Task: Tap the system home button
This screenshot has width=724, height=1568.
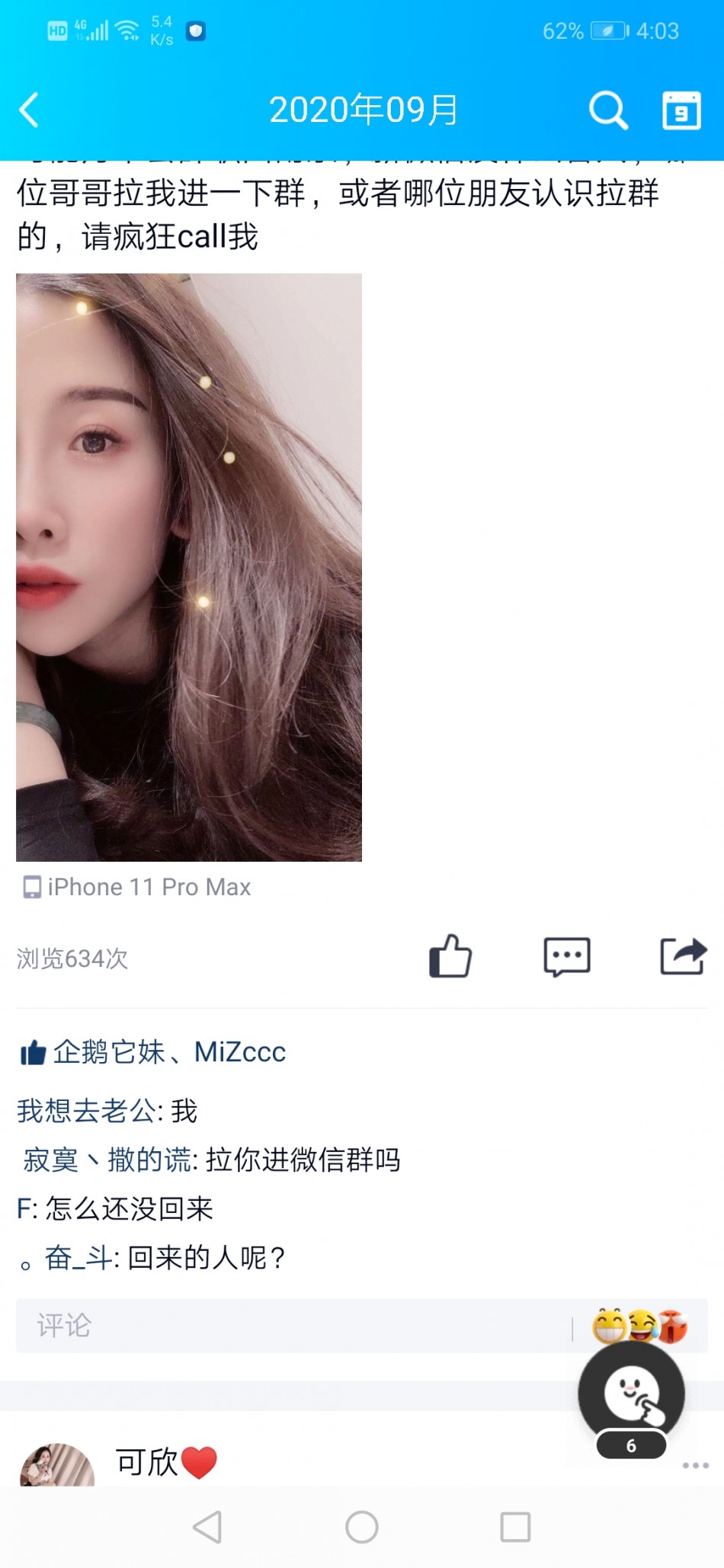Action: [362, 1527]
